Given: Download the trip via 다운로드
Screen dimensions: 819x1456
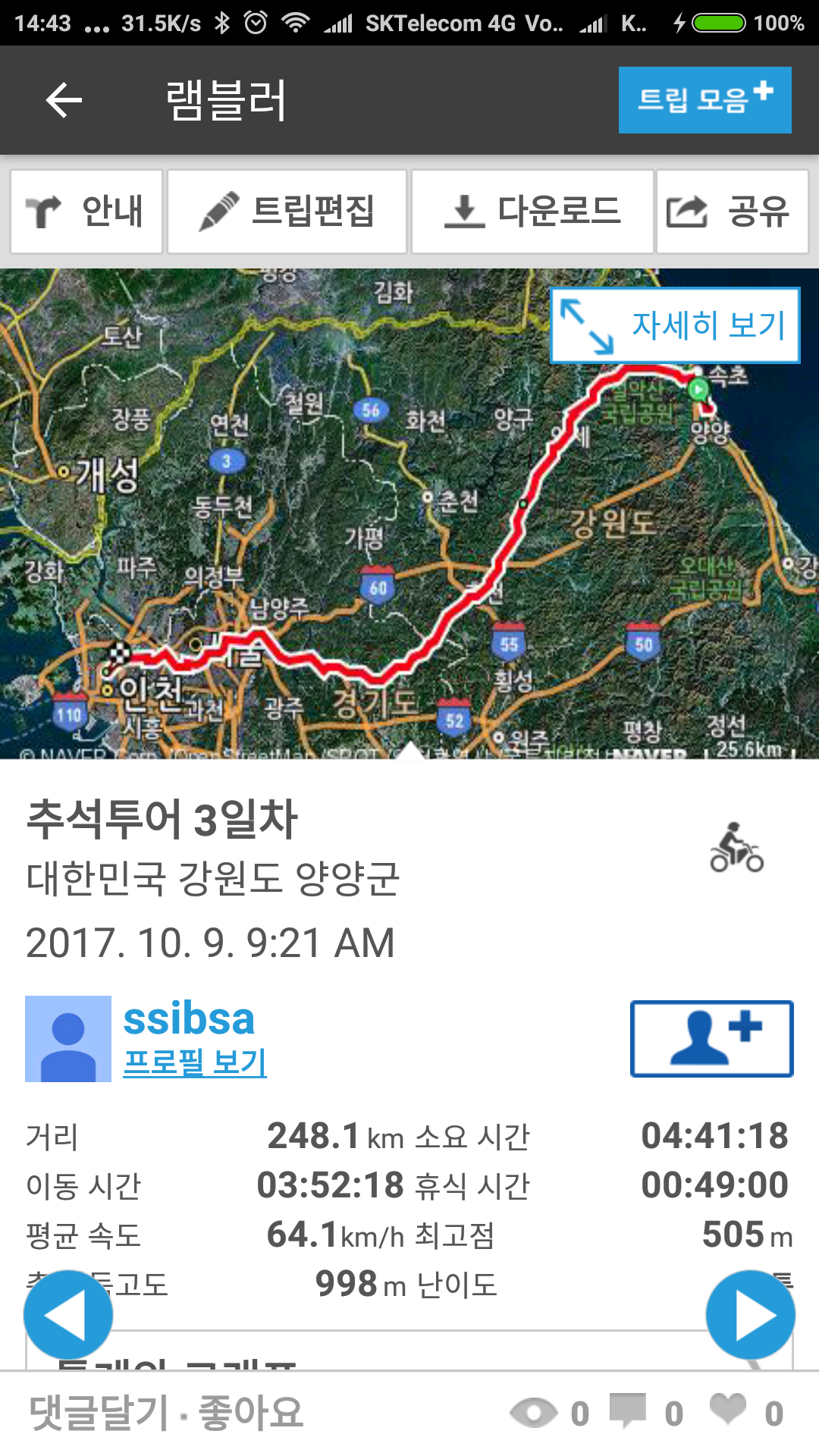Looking at the screenshot, I should [x=532, y=212].
